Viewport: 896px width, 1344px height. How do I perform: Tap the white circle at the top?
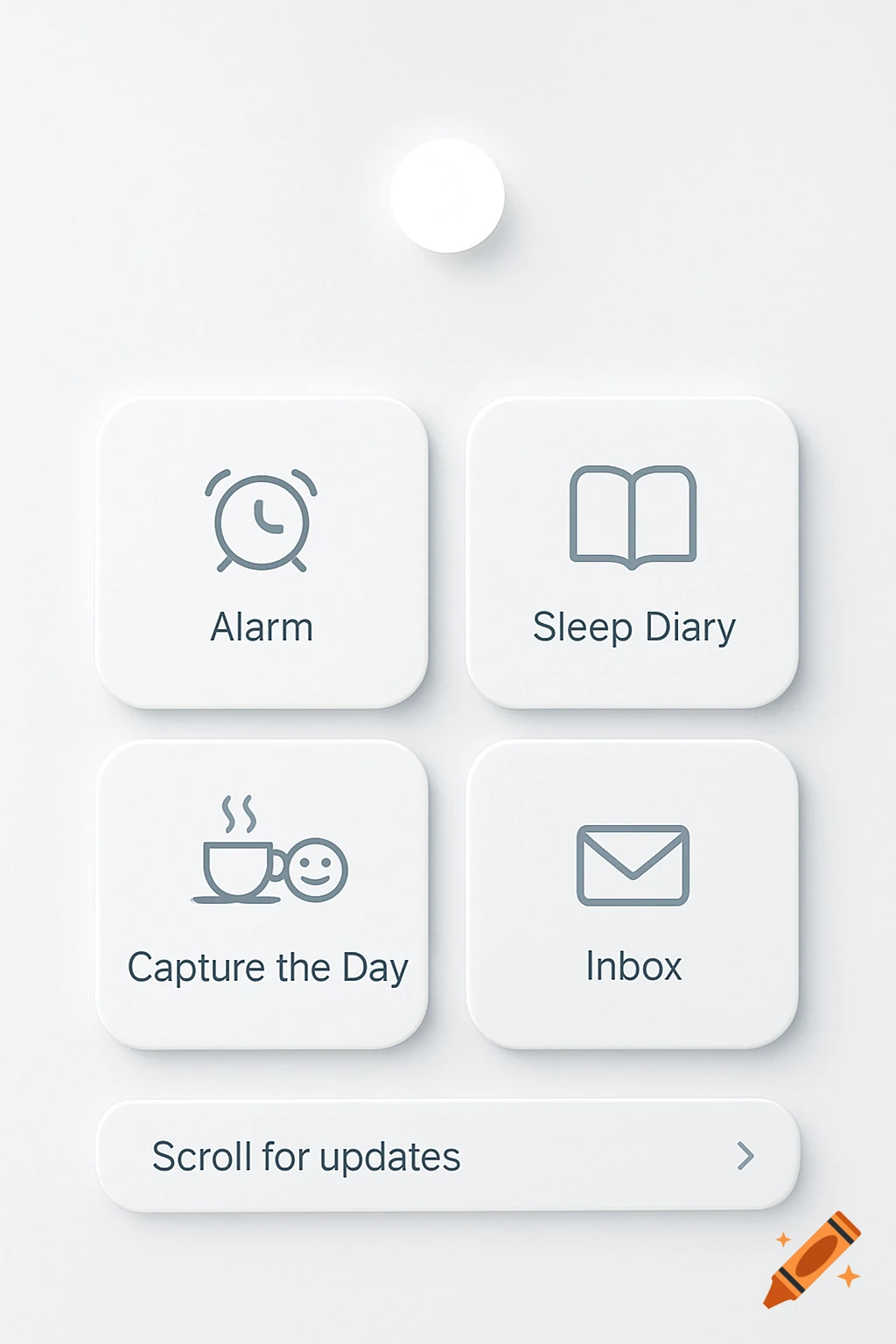[448, 194]
